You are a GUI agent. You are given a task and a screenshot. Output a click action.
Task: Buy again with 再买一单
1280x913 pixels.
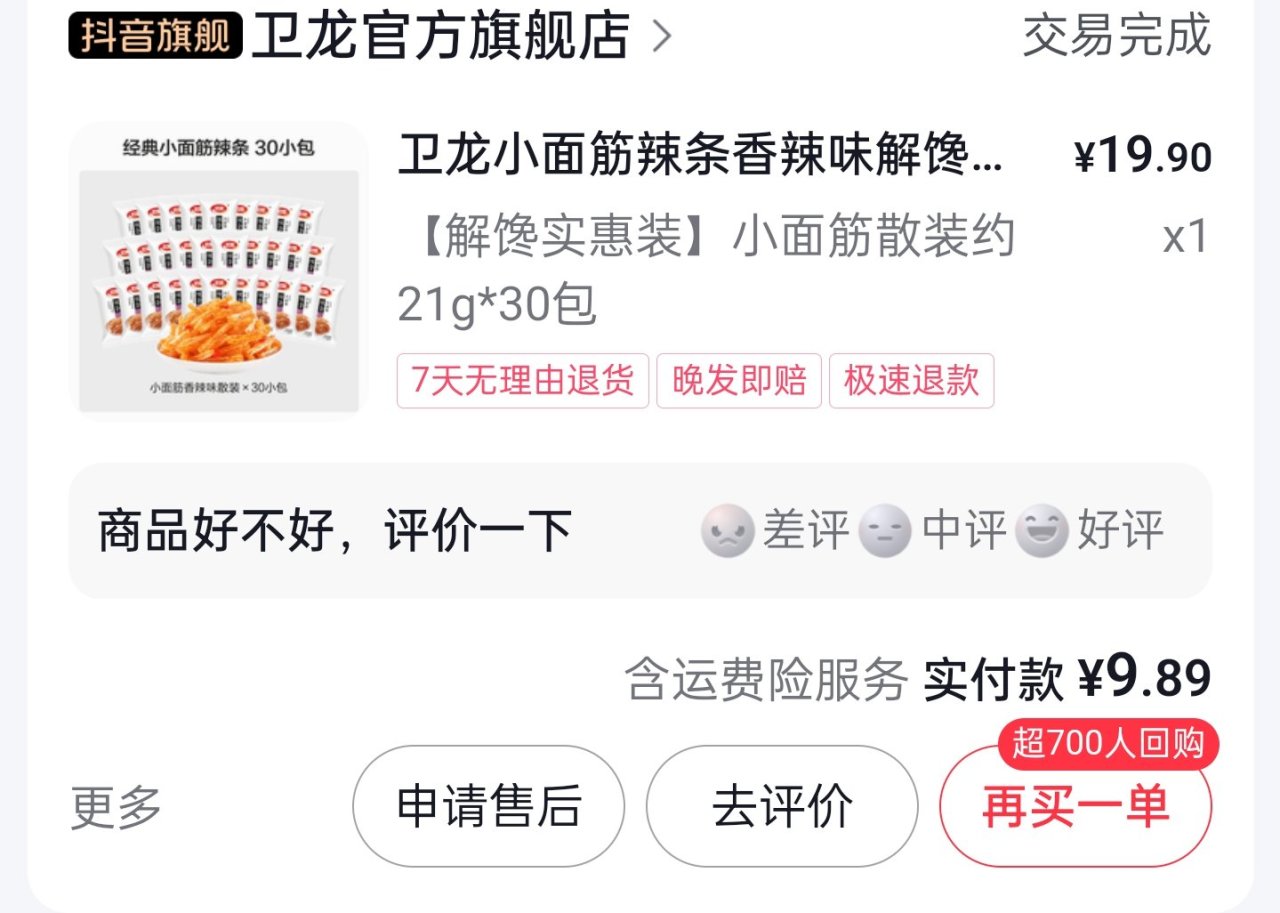(x=1075, y=806)
